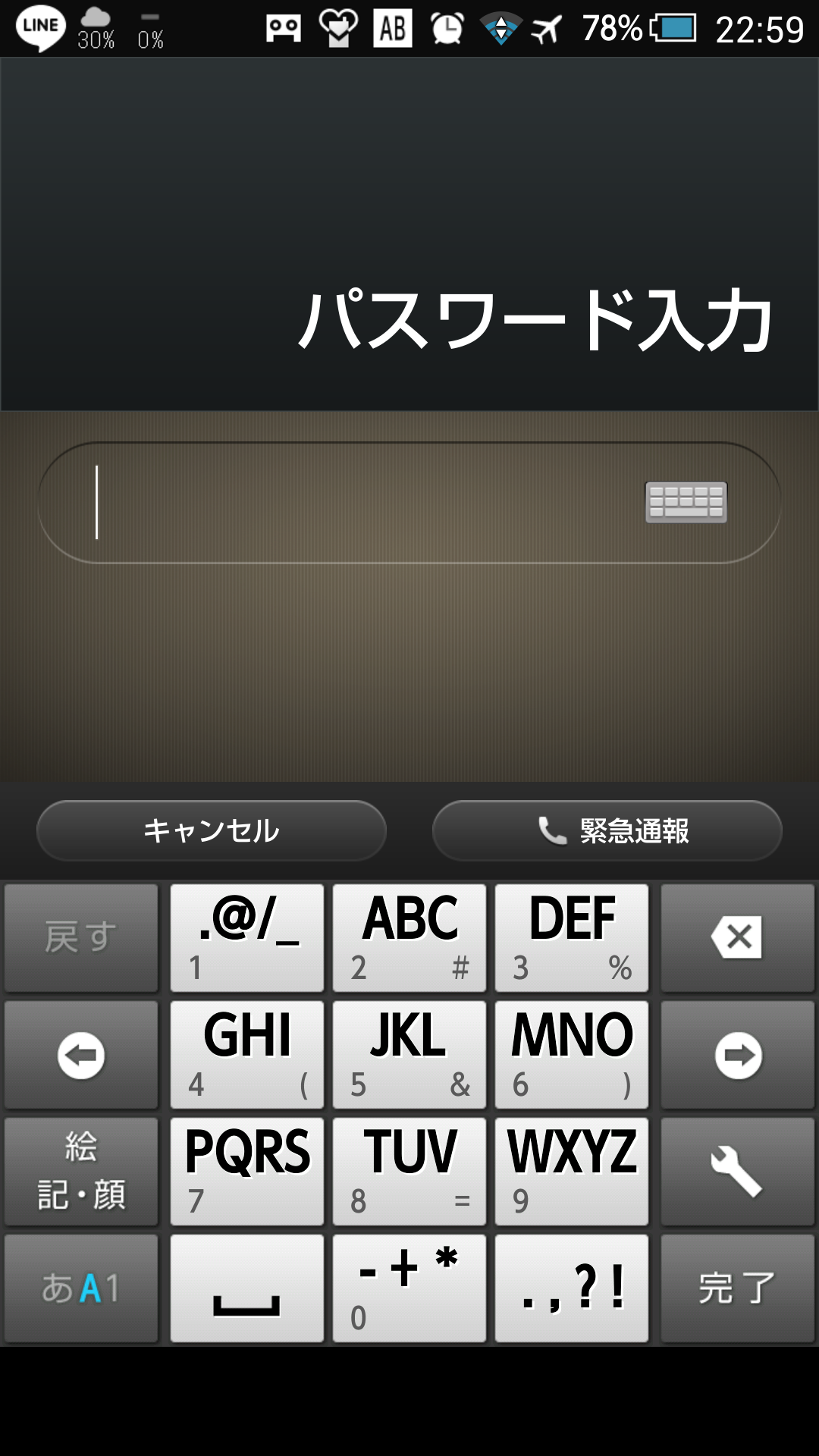Open 緊急通報 emergency call

[x=607, y=830]
